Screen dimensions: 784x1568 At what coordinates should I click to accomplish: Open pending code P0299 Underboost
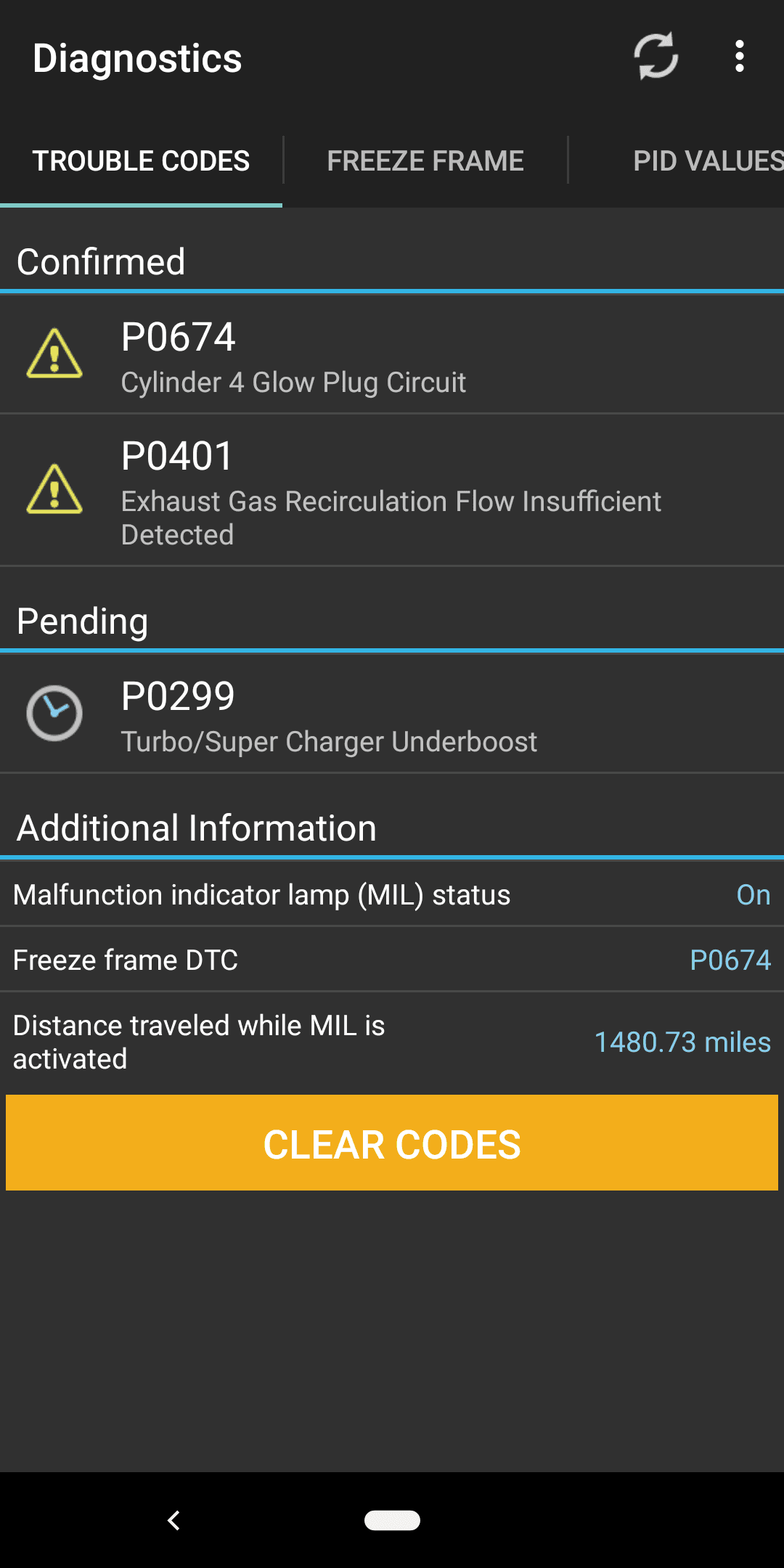pyautogui.click(x=392, y=714)
